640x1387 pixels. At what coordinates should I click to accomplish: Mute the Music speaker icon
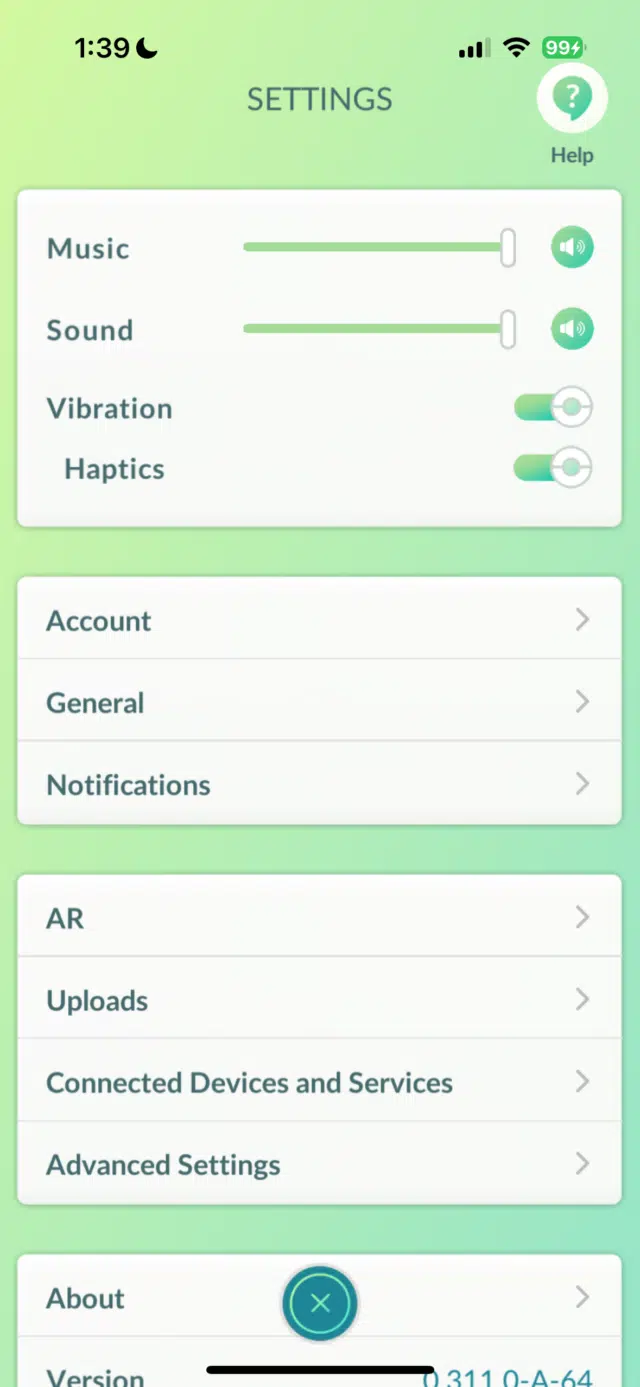point(572,248)
